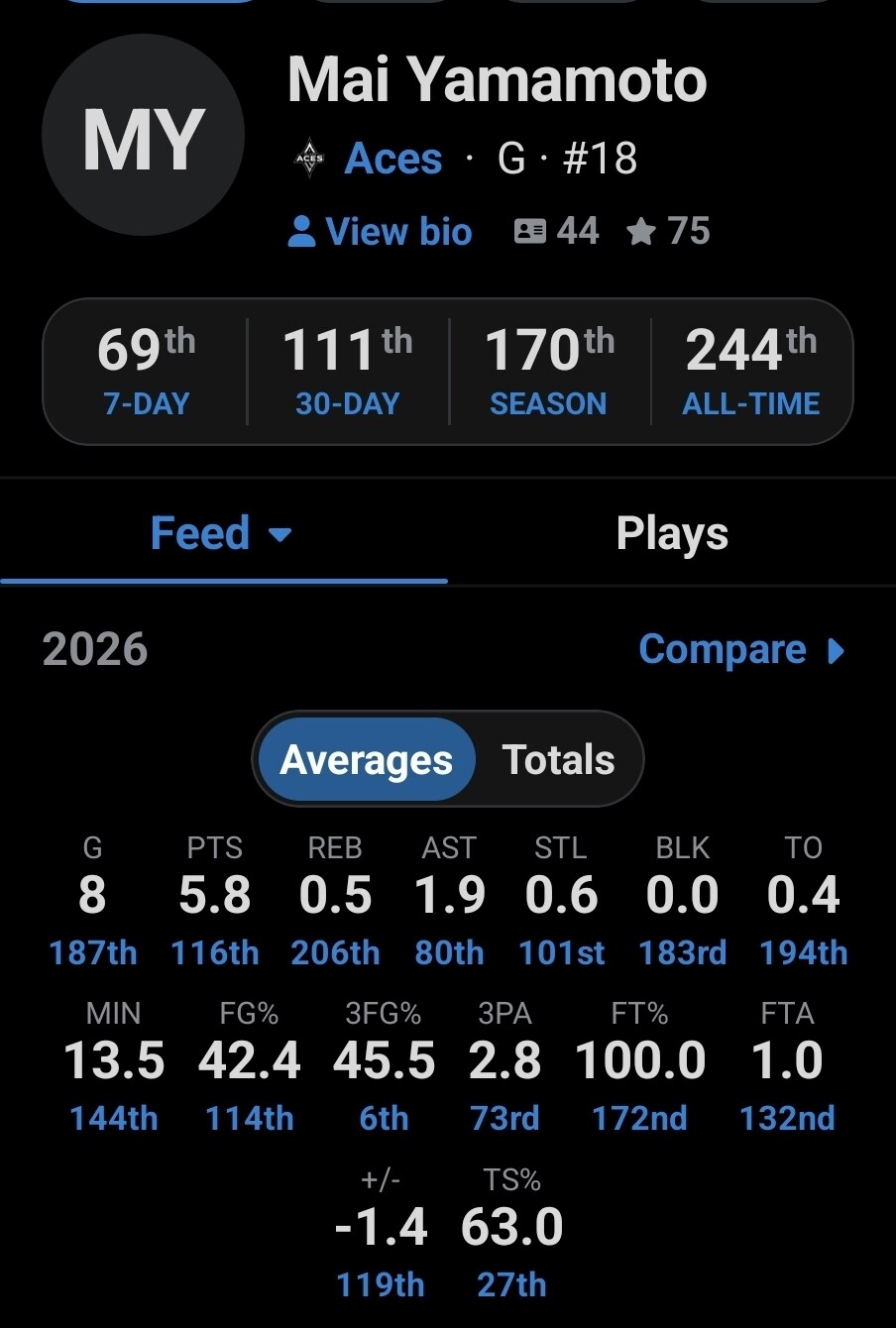Switch stats view to Totals
The image size is (896, 1328).
tap(558, 760)
